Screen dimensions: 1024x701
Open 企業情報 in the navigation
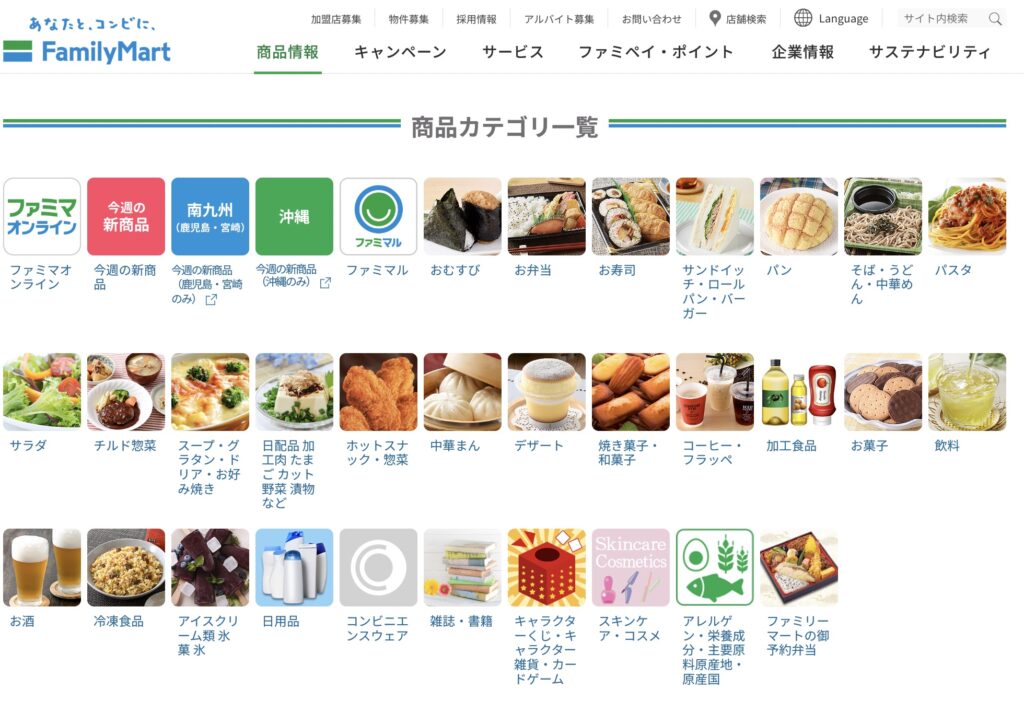tap(802, 52)
